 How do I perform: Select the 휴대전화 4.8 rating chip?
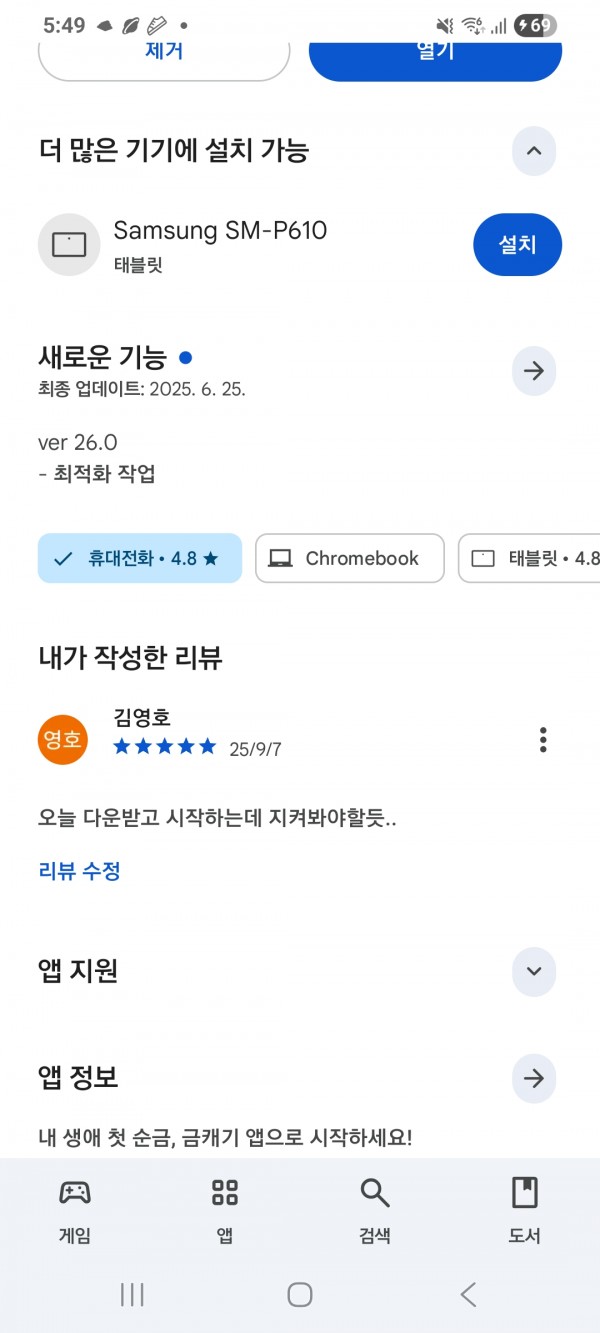(140, 558)
